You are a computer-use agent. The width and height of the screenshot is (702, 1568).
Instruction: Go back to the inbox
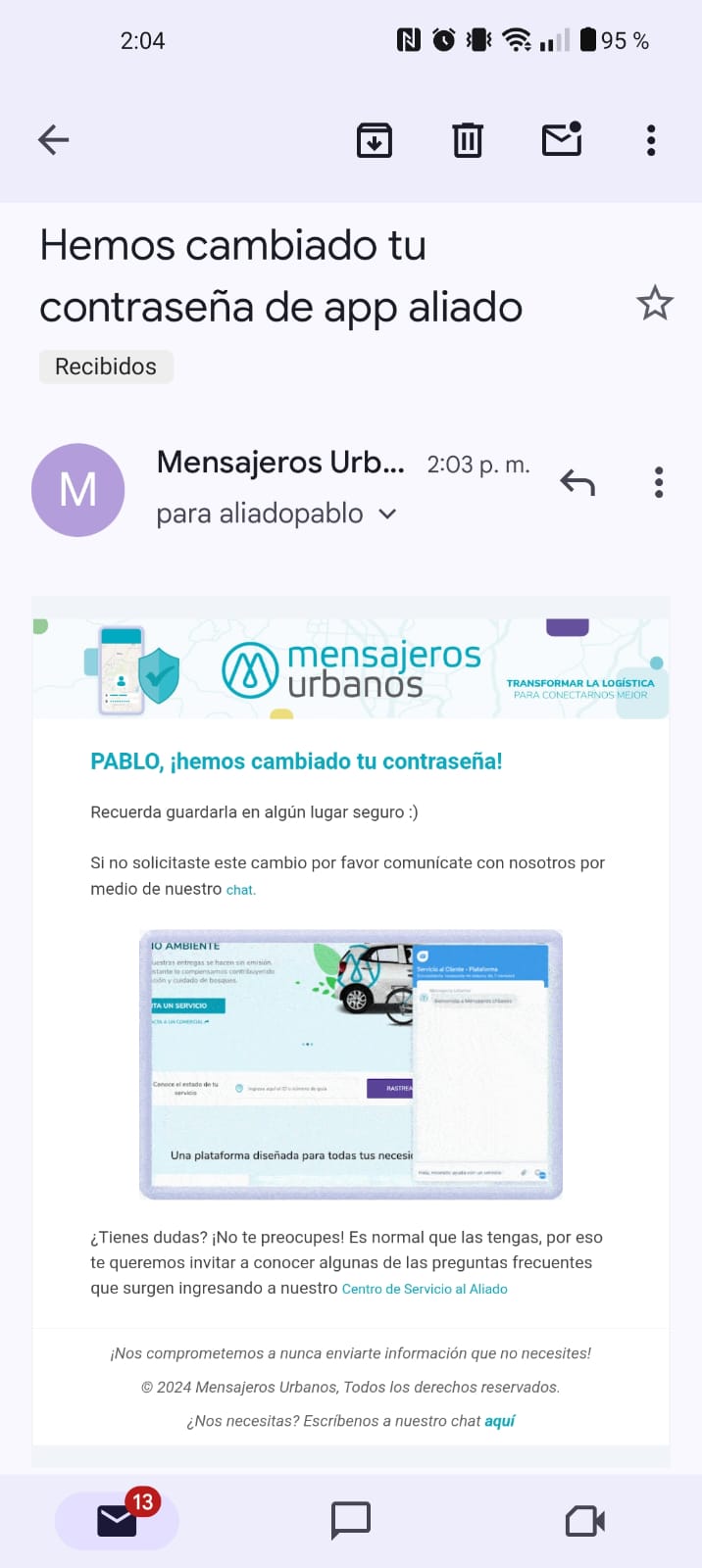click(54, 140)
